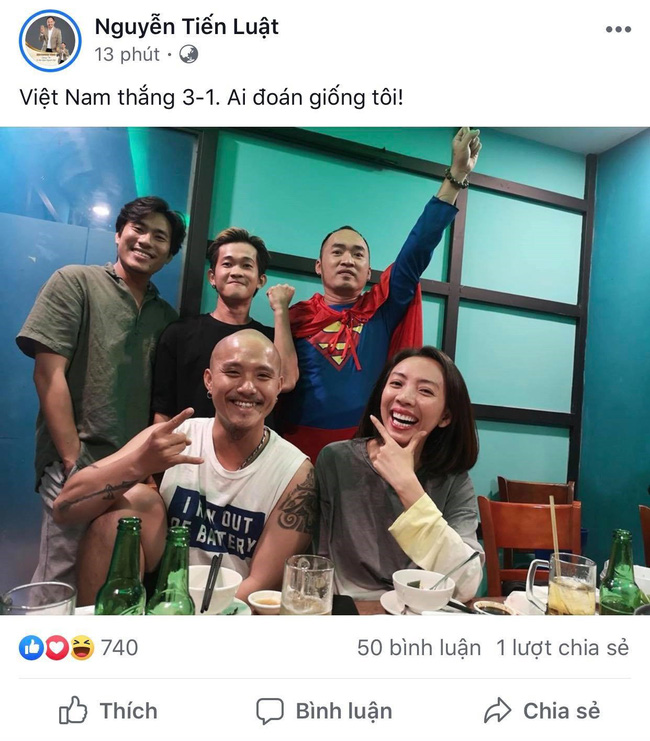Tap Bình luận to write a comment
The image size is (650, 741).
(323, 711)
